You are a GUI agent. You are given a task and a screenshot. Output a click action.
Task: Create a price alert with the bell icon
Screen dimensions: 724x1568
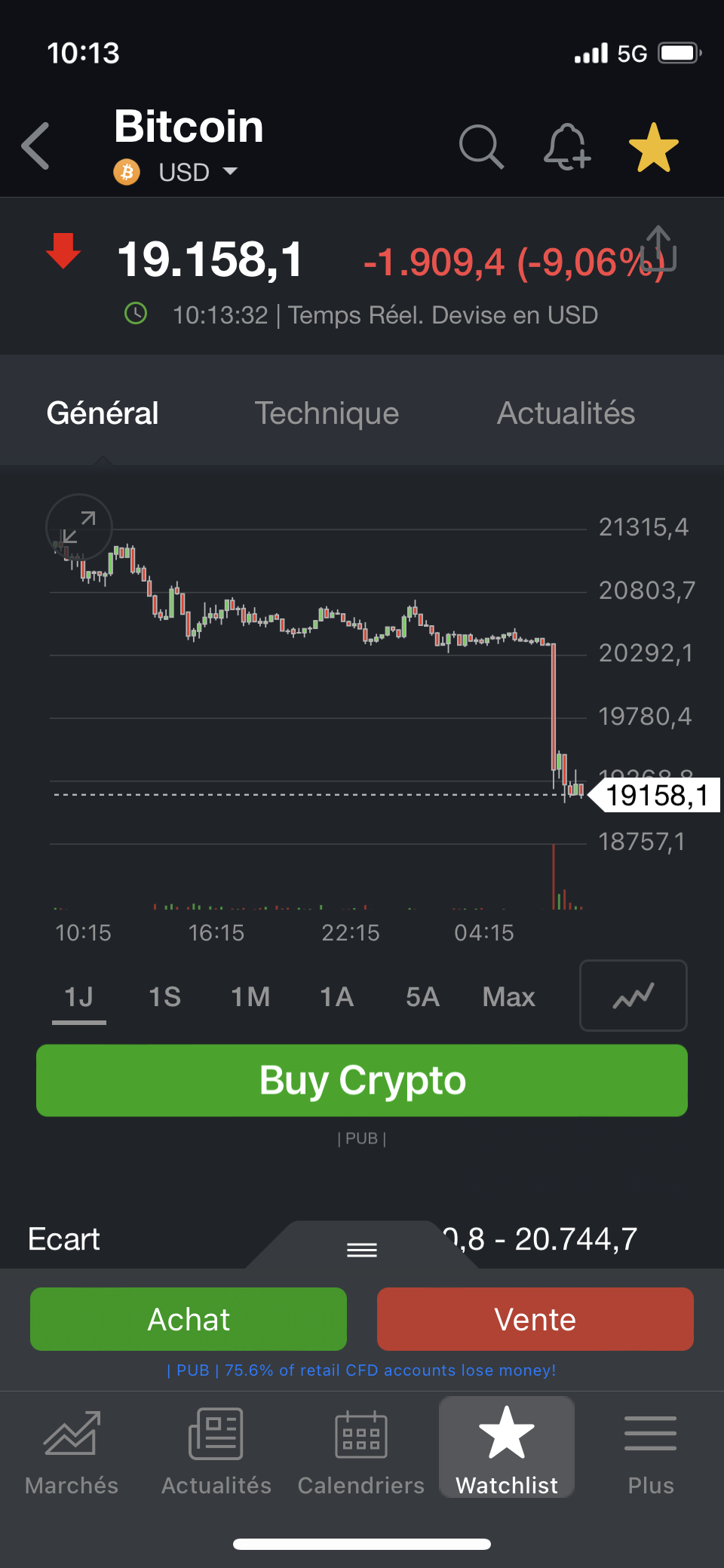click(x=566, y=146)
